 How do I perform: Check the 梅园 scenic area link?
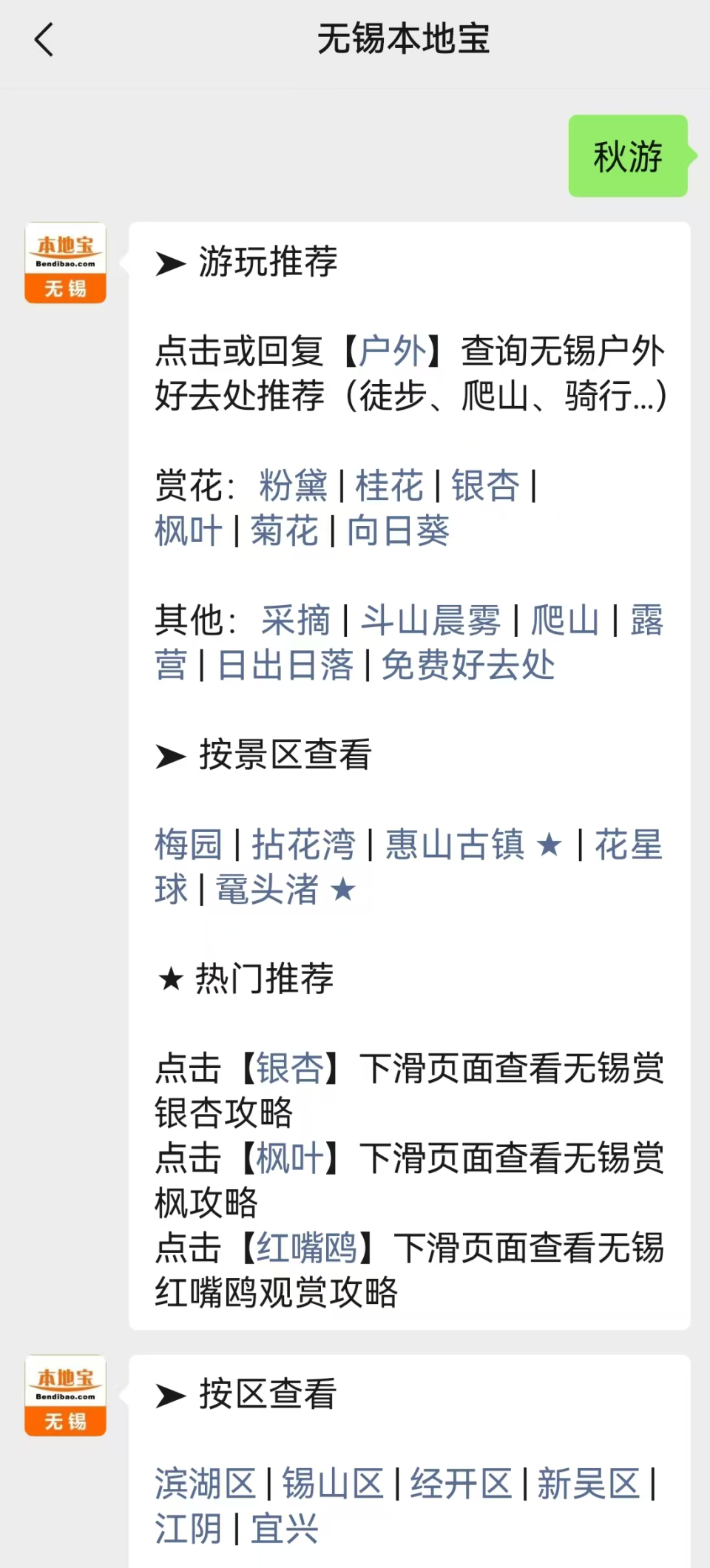pos(189,845)
